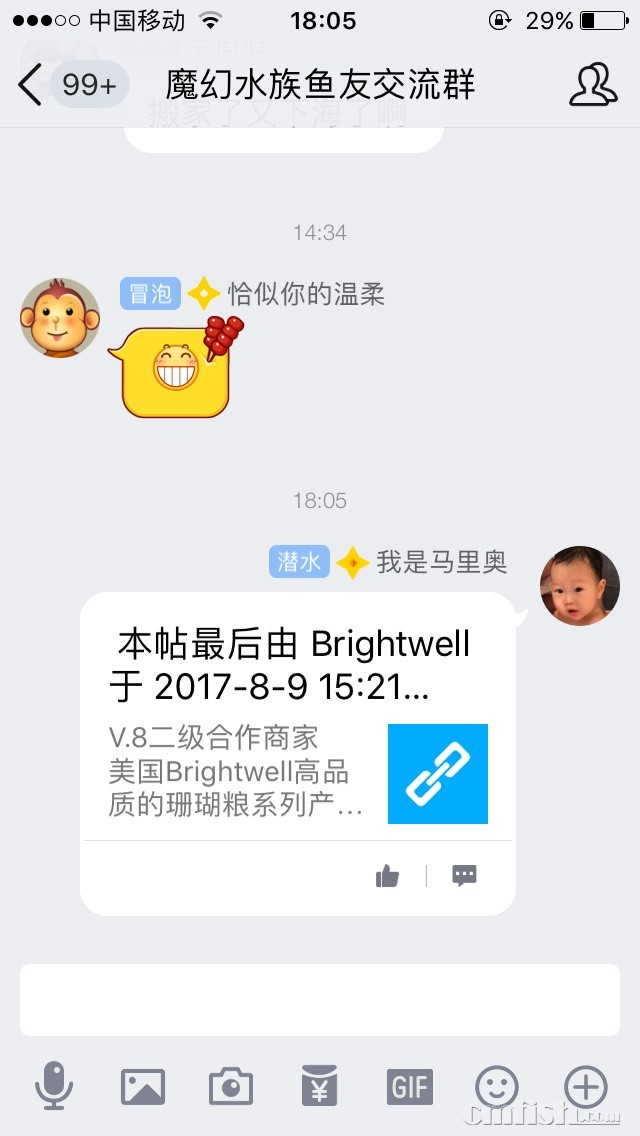Expand more options with the plus icon
The height and width of the screenshot is (1136, 640).
pyautogui.click(x=586, y=1086)
